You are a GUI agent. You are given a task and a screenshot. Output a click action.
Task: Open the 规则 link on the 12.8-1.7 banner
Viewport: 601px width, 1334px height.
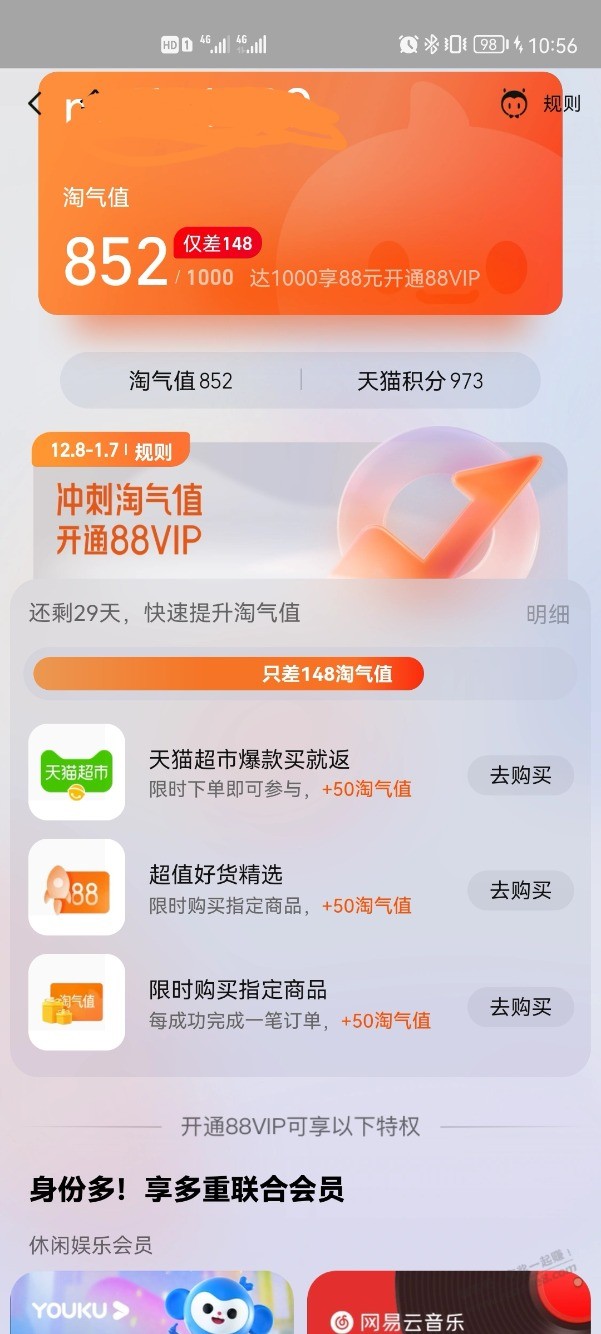click(x=153, y=451)
